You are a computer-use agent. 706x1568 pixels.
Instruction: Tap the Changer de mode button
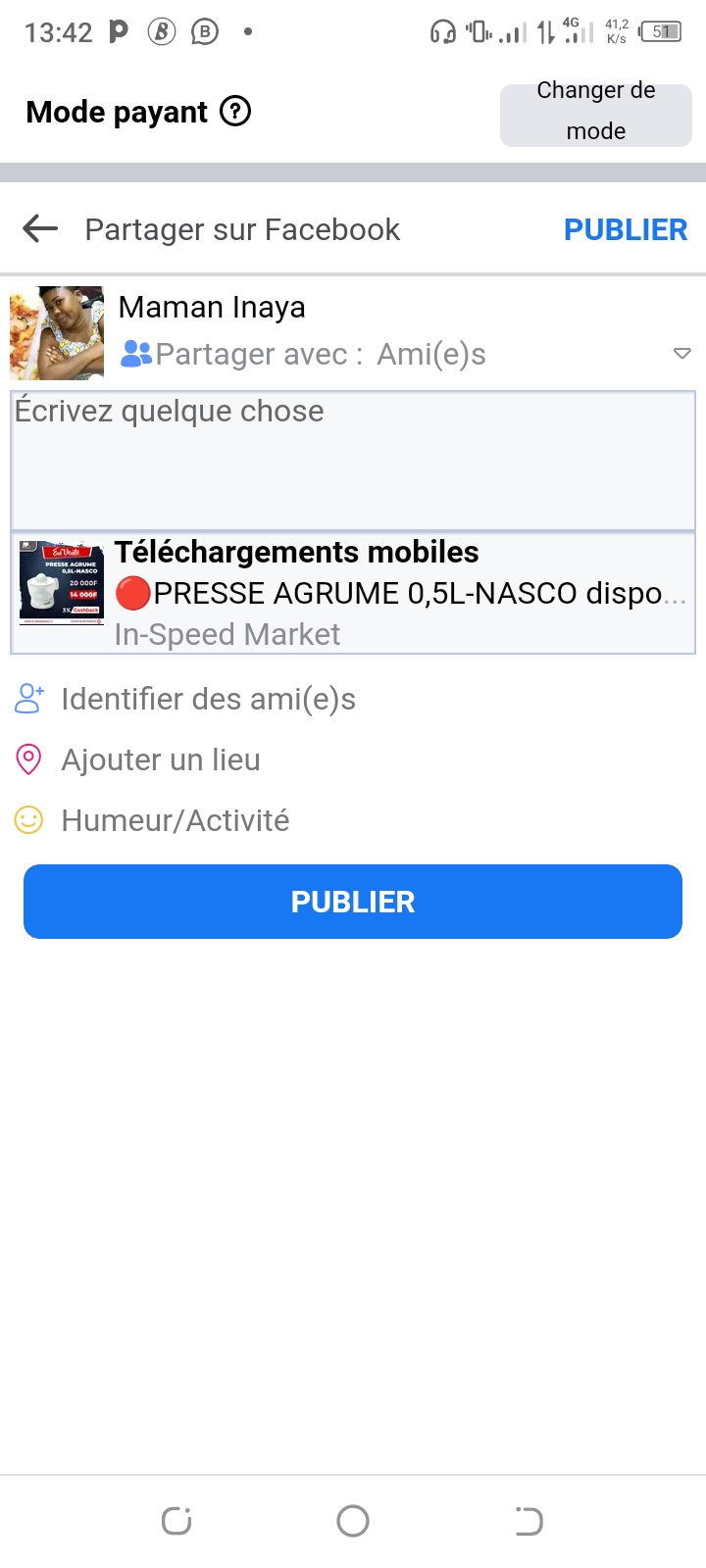(595, 112)
